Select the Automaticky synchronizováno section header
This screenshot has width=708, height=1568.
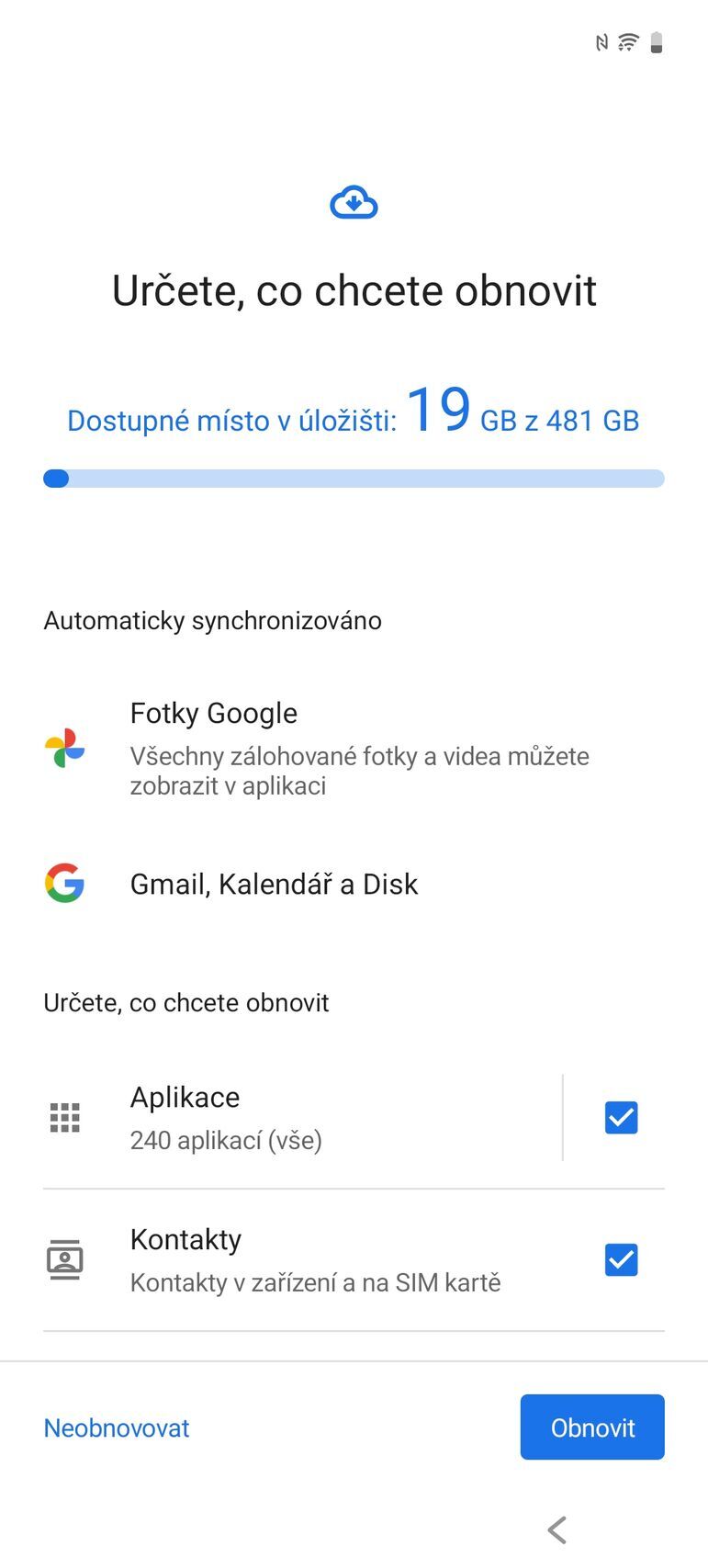tap(212, 621)
